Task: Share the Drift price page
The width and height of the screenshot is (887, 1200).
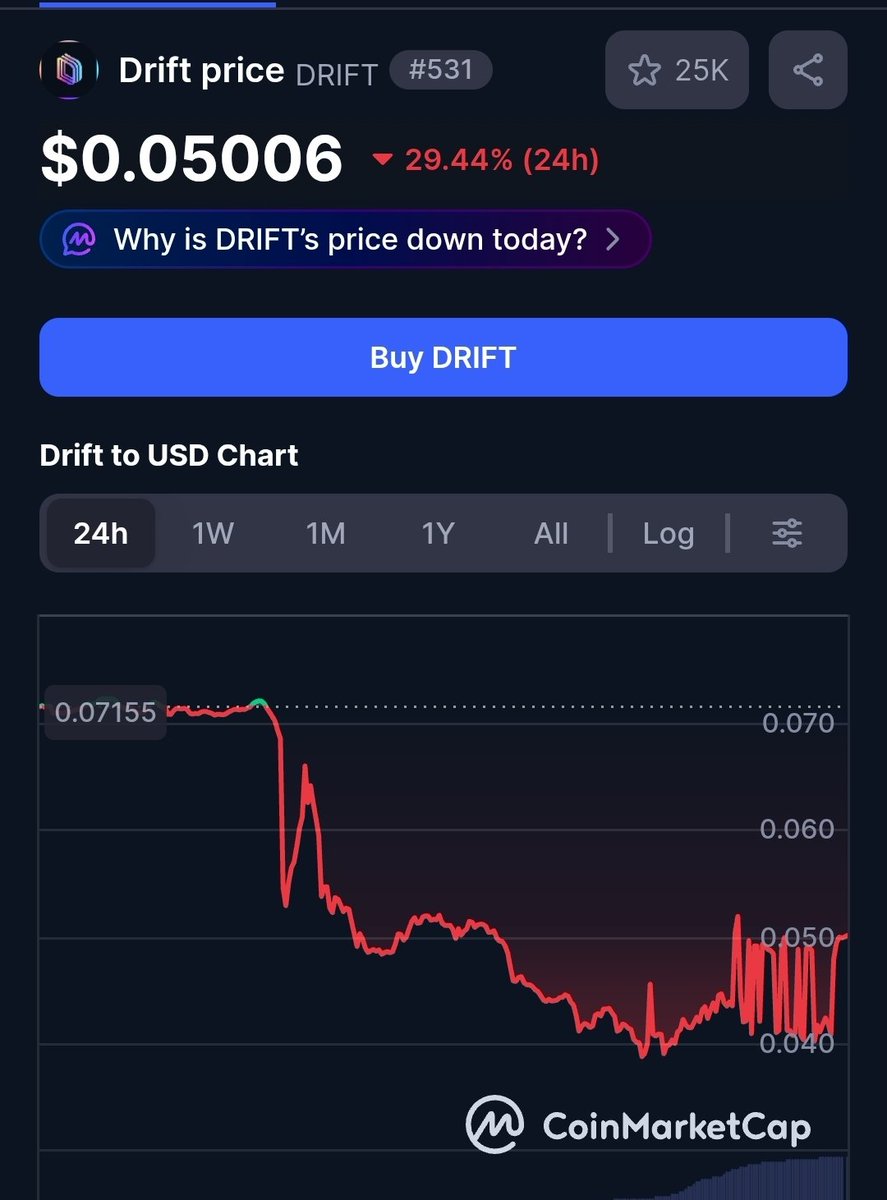Action: pyautogui.click(x=807, y=70)
